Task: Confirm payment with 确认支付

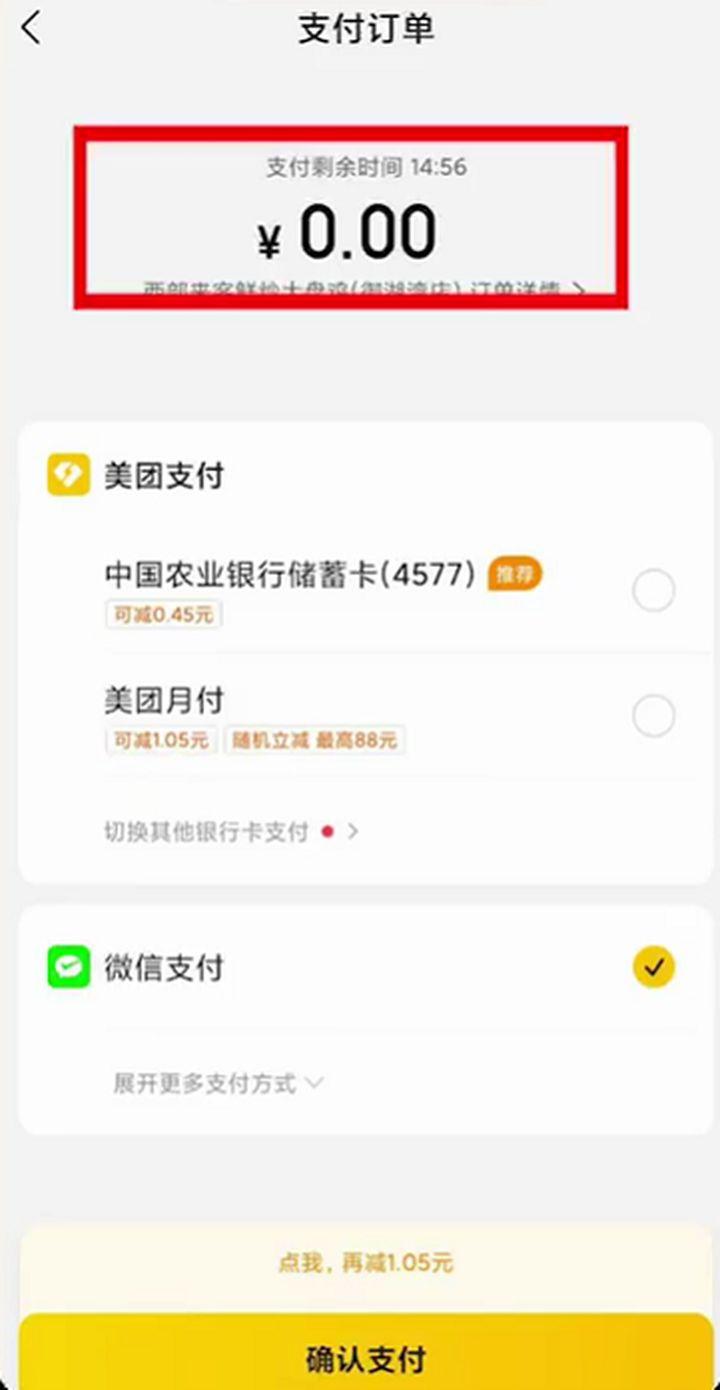Action: 365,1358
